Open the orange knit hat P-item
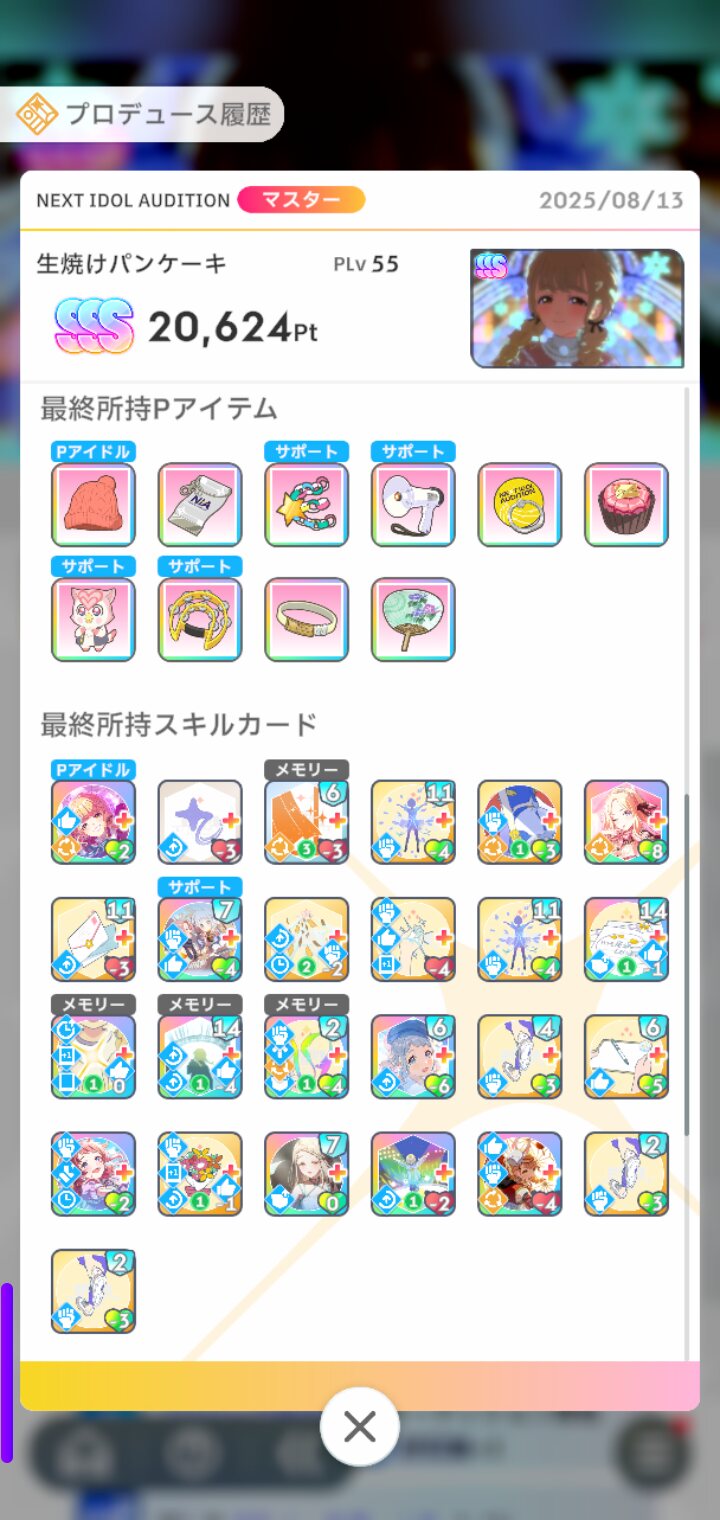 coord(93,505)
